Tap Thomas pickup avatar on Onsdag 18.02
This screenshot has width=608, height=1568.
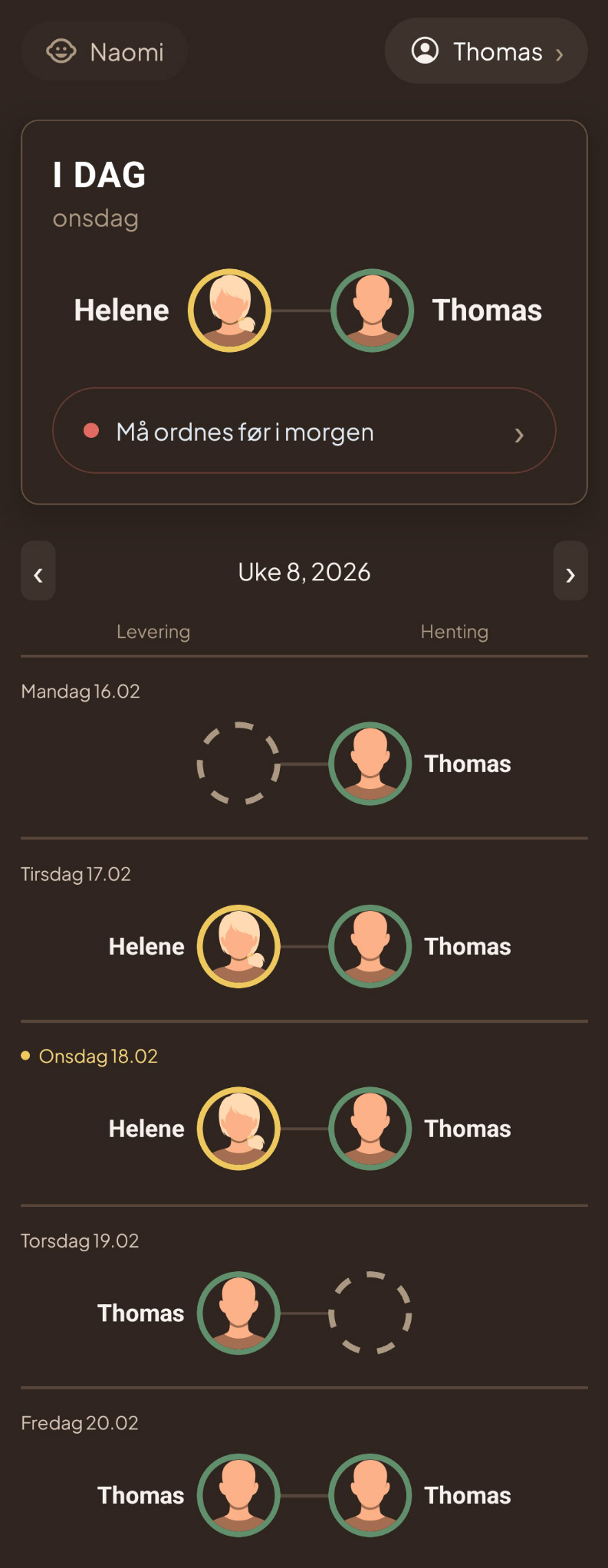[370, 1129]
